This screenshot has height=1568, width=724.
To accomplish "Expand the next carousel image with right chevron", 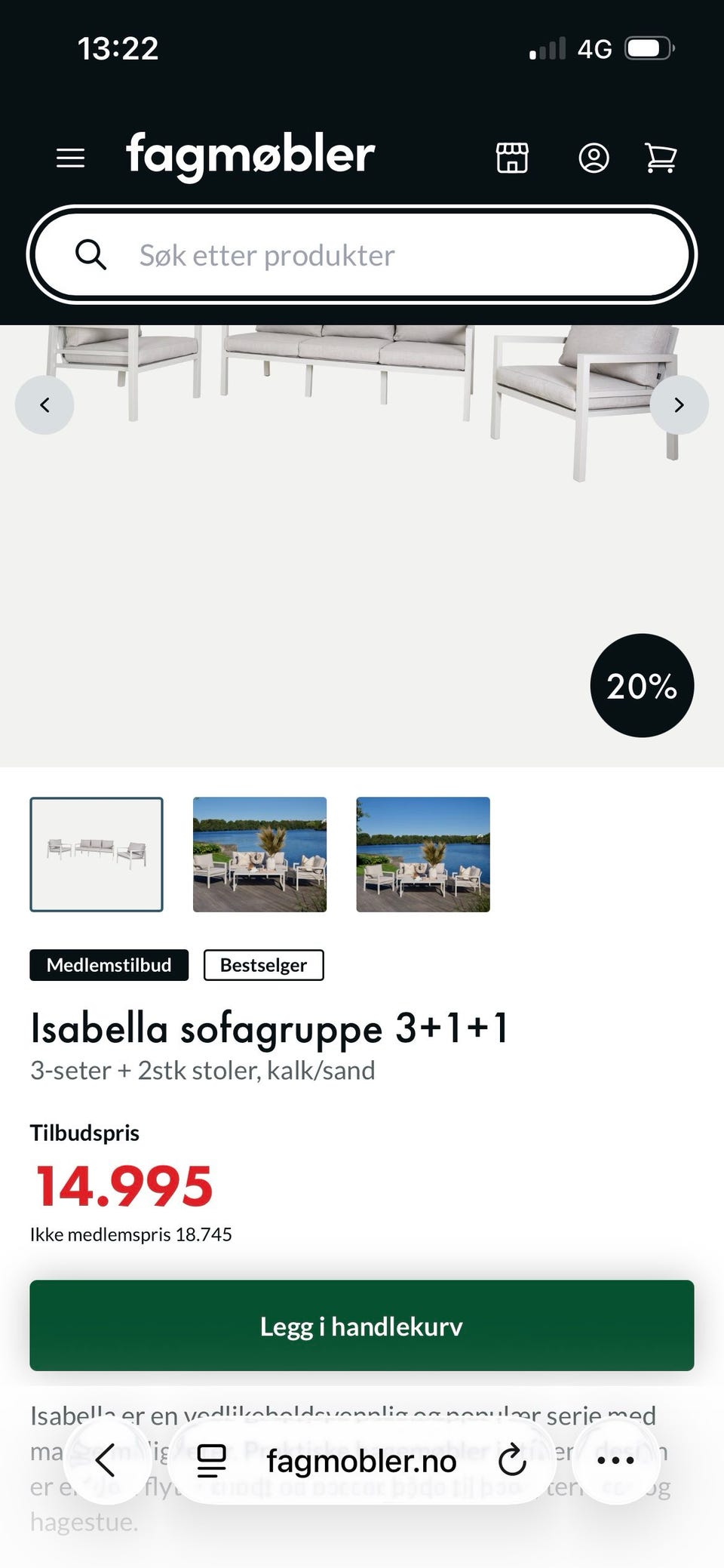I will [678, 405].
